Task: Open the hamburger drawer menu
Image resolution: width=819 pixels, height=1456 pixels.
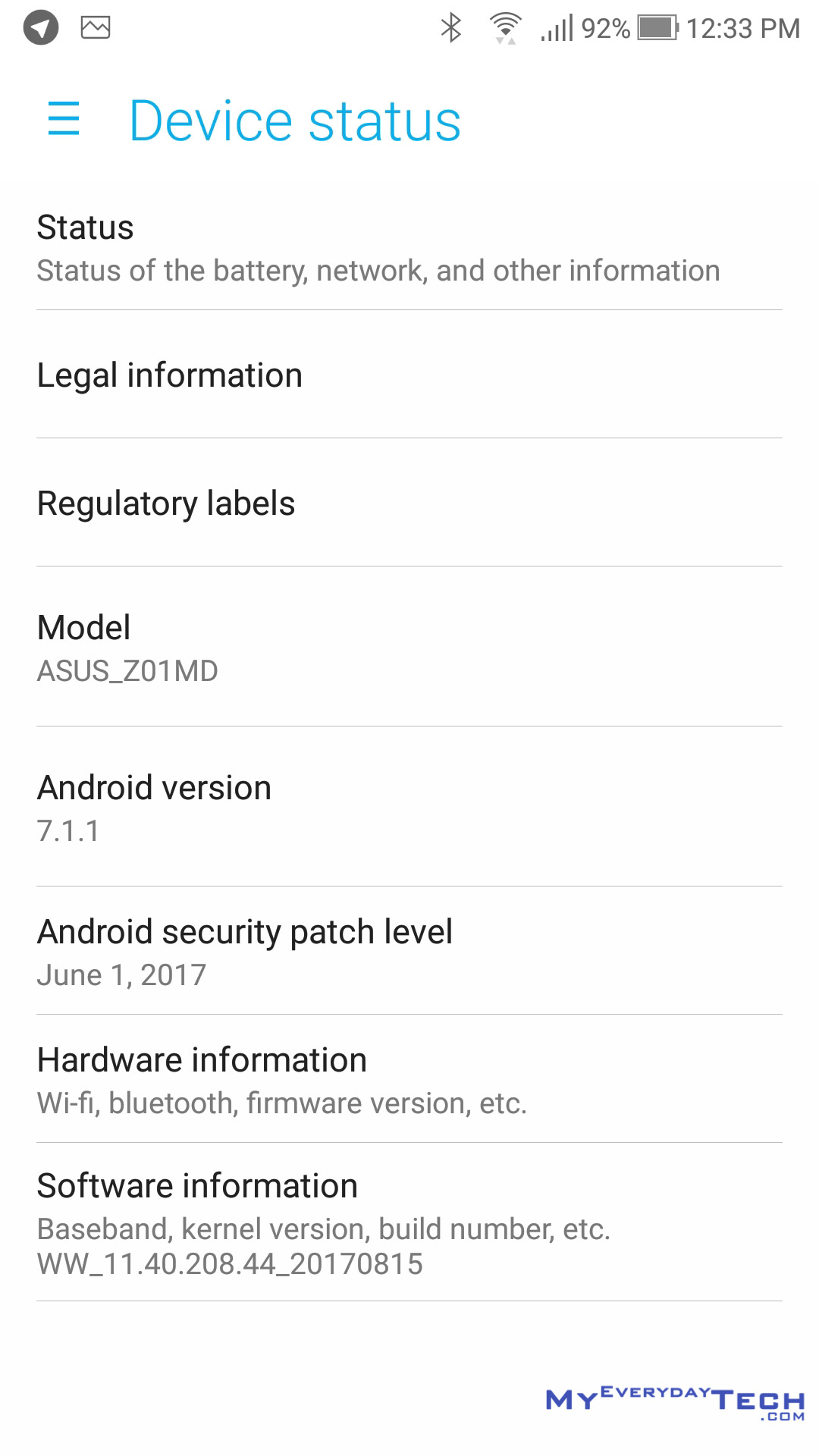Action: click(64, 118)
